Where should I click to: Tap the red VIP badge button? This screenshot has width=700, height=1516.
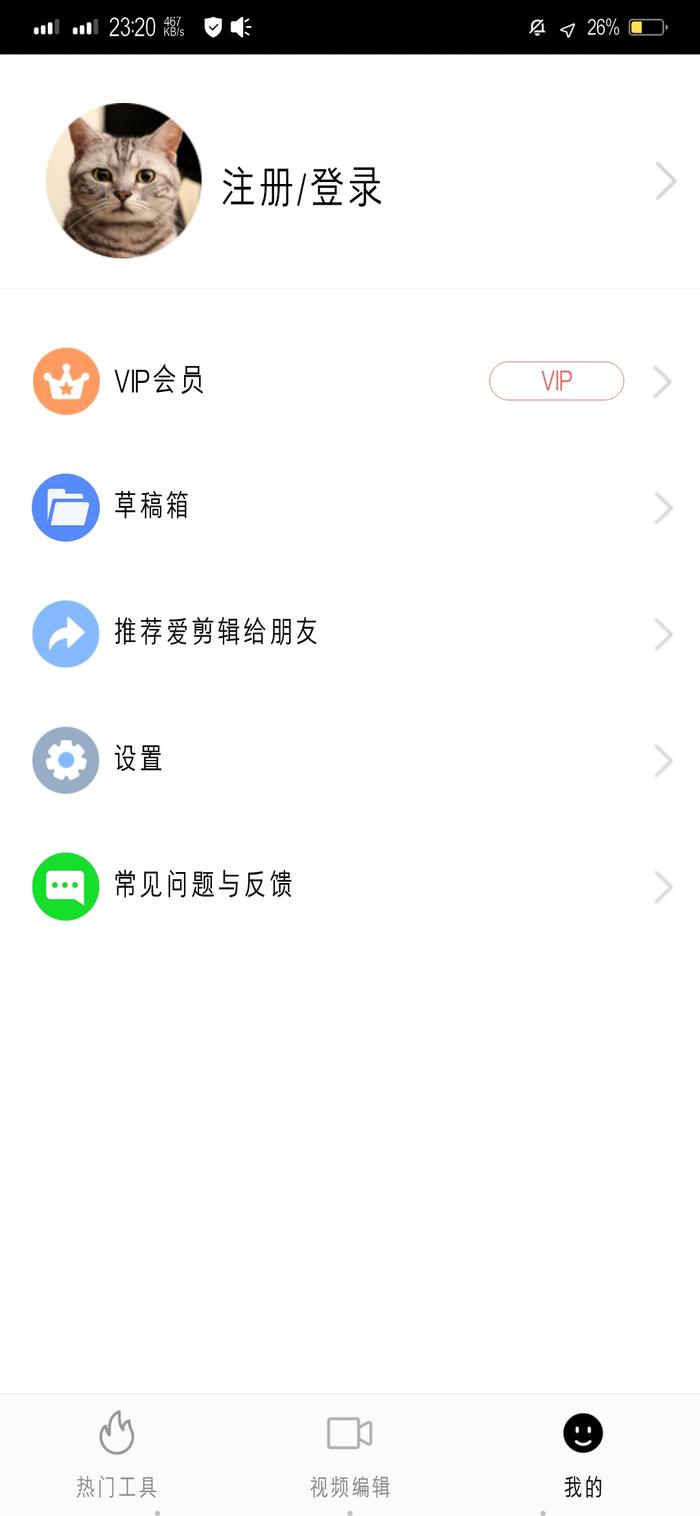[x=556, y=381]
